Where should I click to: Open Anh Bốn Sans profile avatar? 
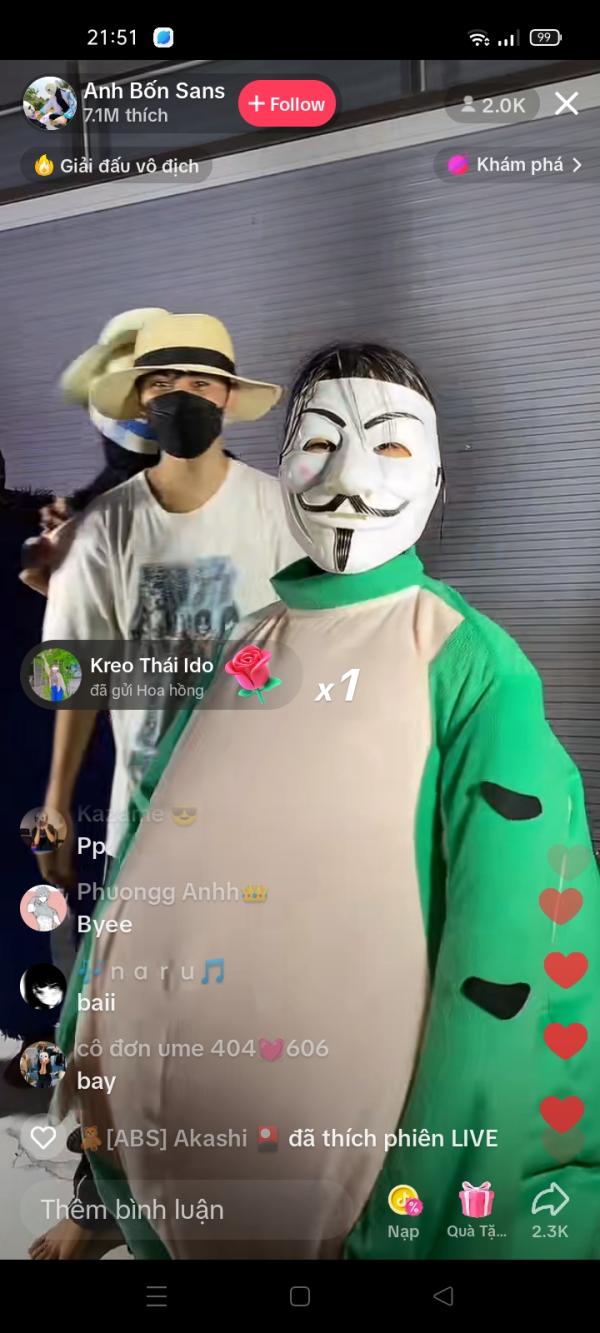pyautogui.click(x=49, y=103)
